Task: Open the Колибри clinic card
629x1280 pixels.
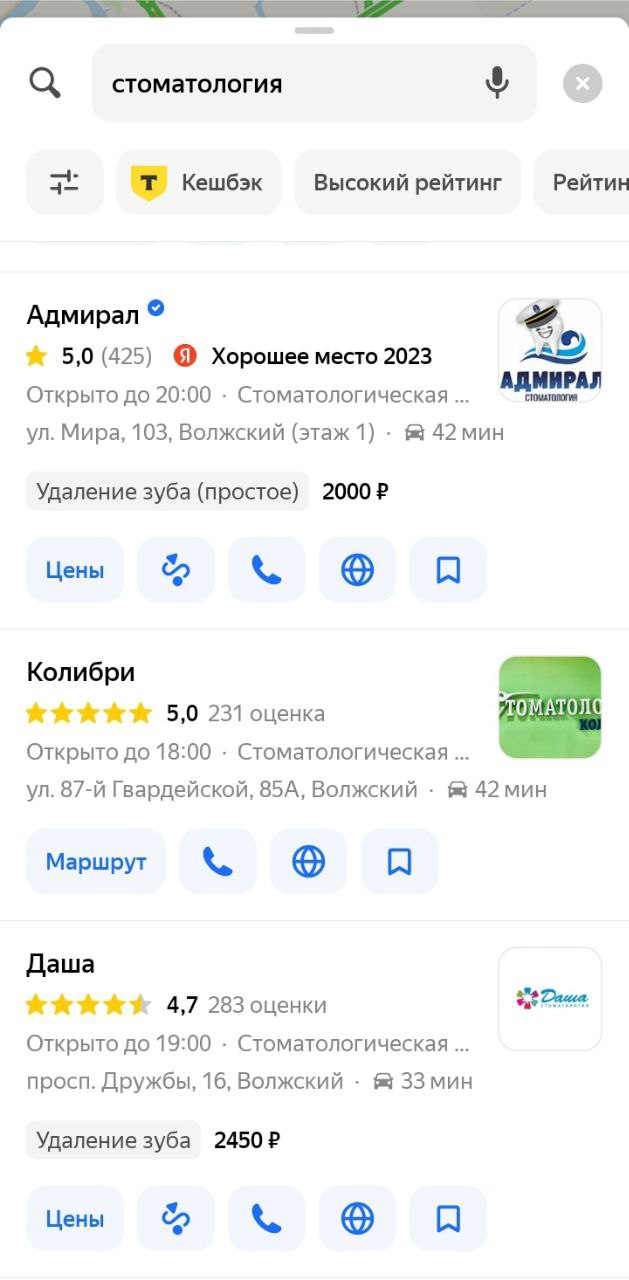Action: coord(81,672)
